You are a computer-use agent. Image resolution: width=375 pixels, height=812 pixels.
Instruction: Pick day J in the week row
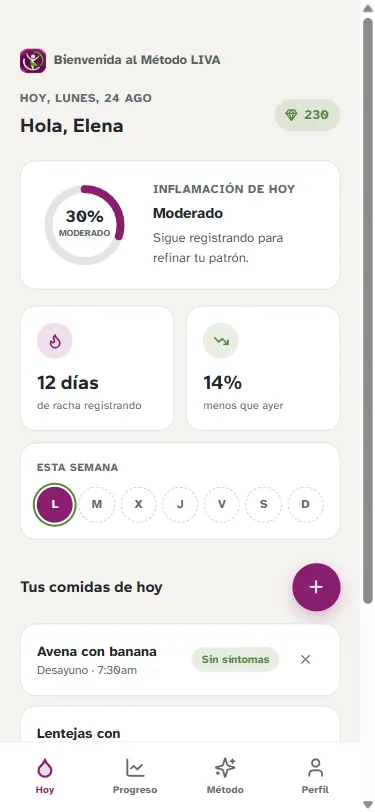tap(180, 504)
